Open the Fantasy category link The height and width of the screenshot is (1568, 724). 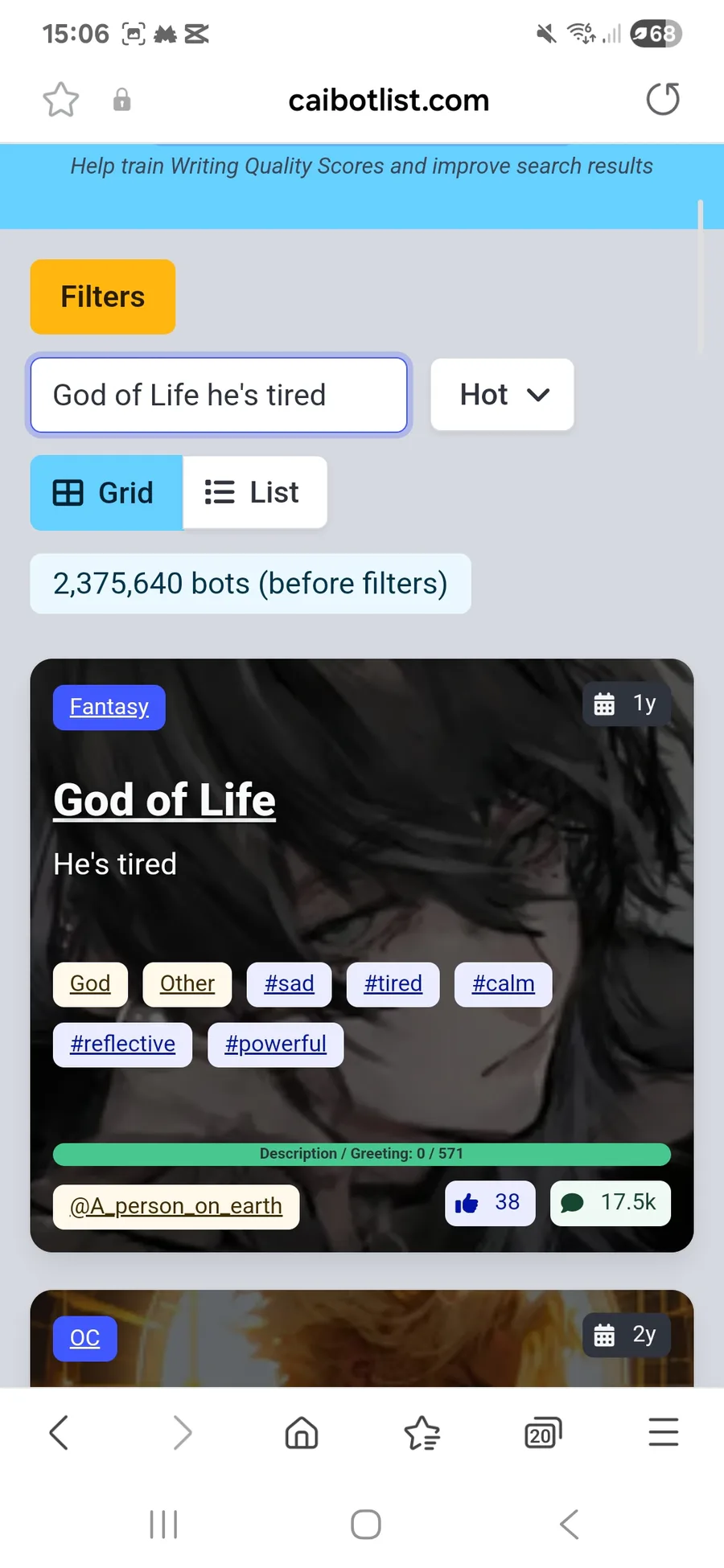coord(109,707)
